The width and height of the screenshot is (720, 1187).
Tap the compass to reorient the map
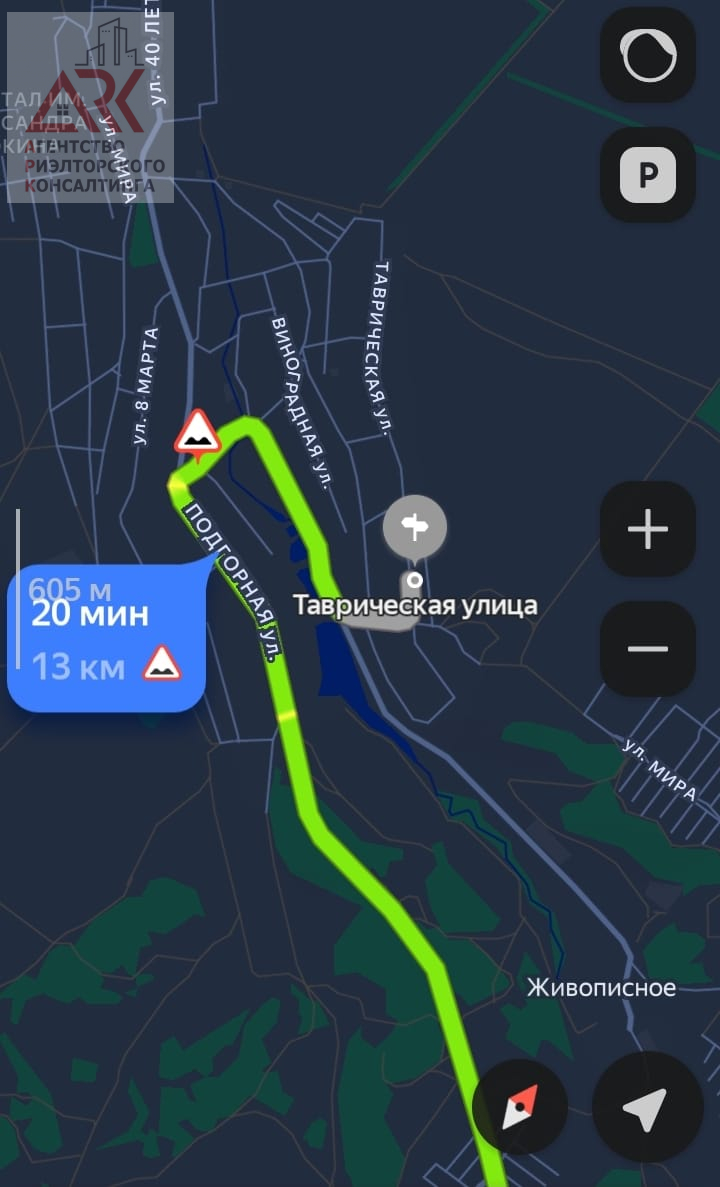click(520, 1108)
